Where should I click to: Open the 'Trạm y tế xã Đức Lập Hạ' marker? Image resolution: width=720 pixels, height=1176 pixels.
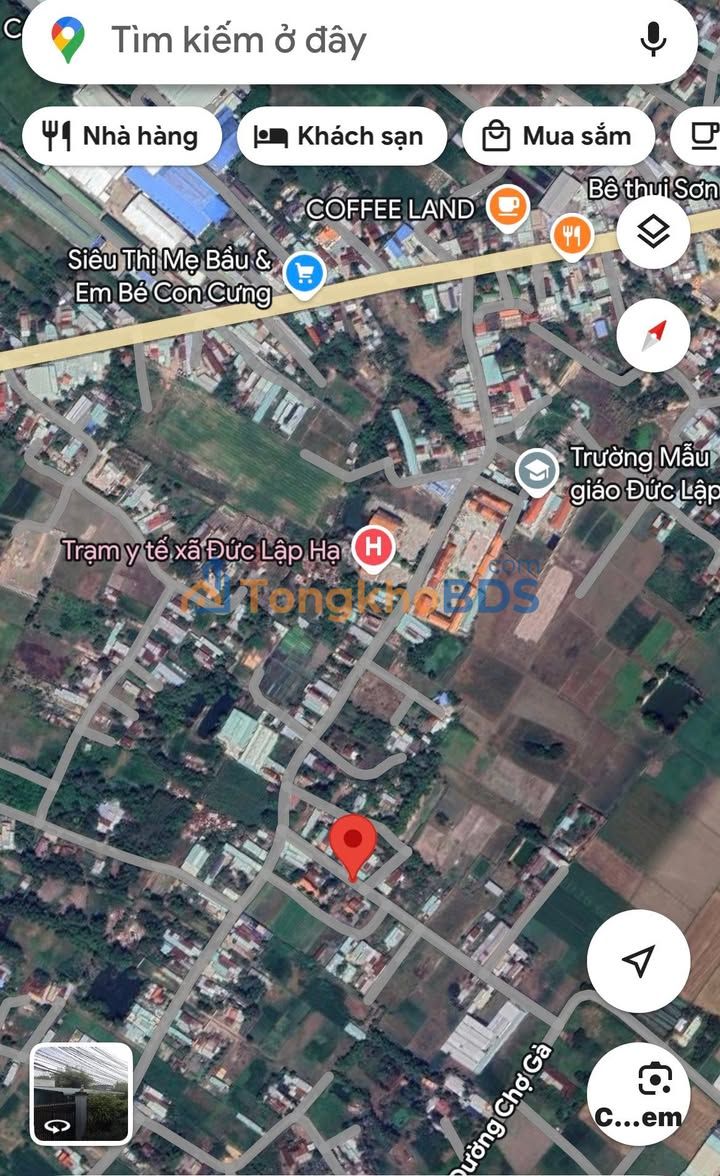pos(374,547)
